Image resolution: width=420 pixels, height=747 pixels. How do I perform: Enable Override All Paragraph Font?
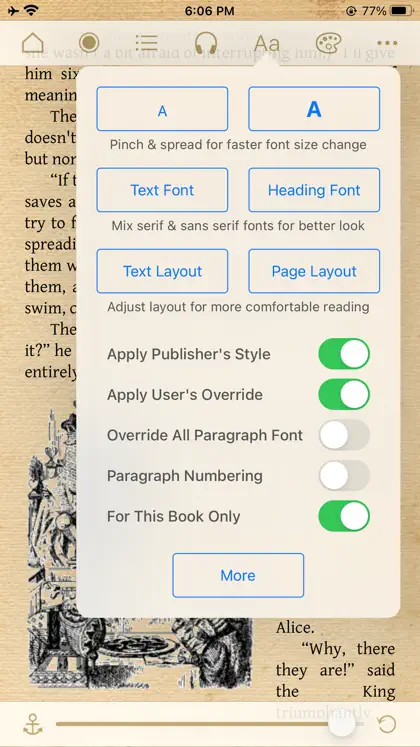344,435
